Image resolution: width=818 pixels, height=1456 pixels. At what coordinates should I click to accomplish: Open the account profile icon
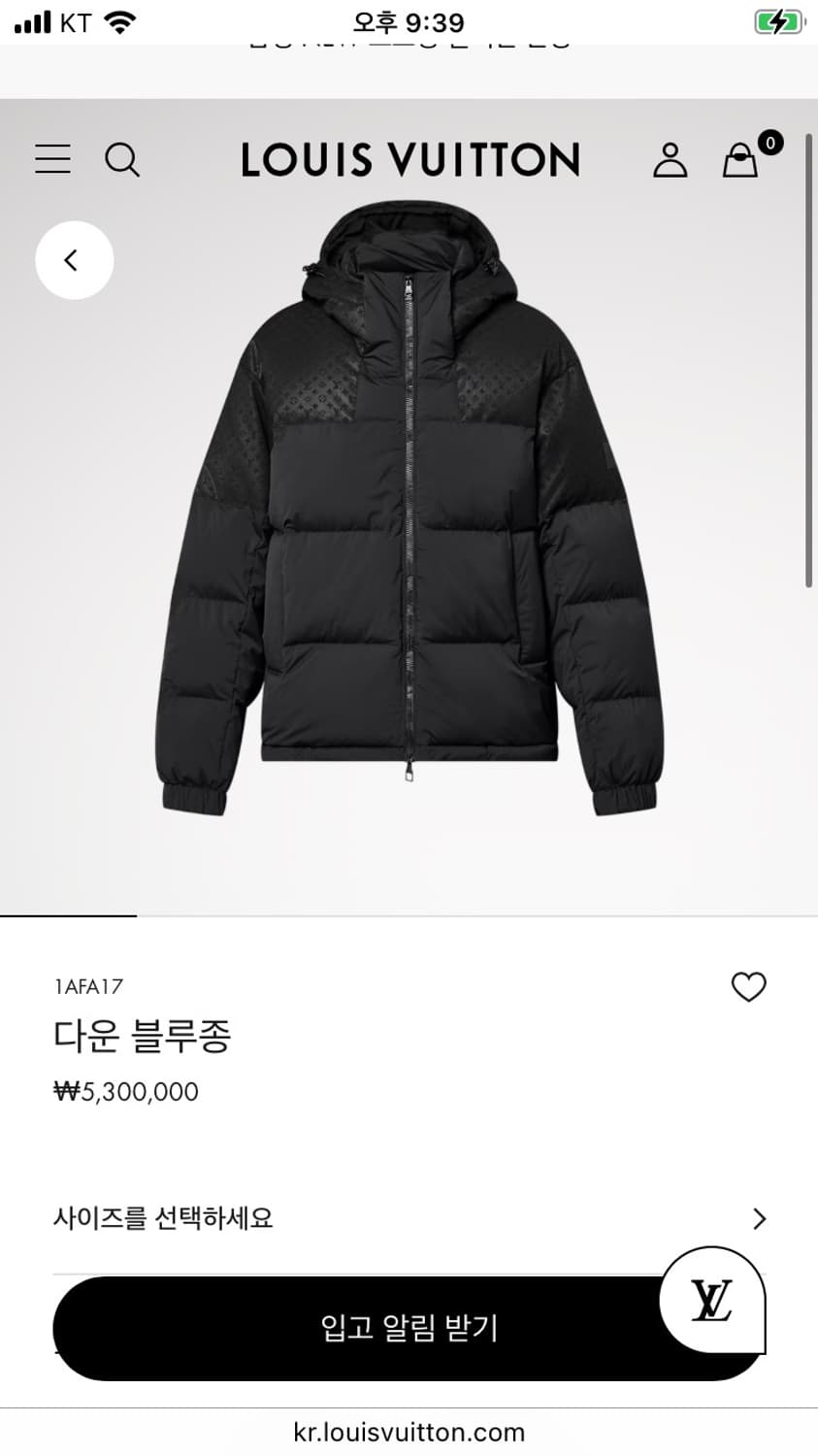pyautogui.click(x=670, y=160)
